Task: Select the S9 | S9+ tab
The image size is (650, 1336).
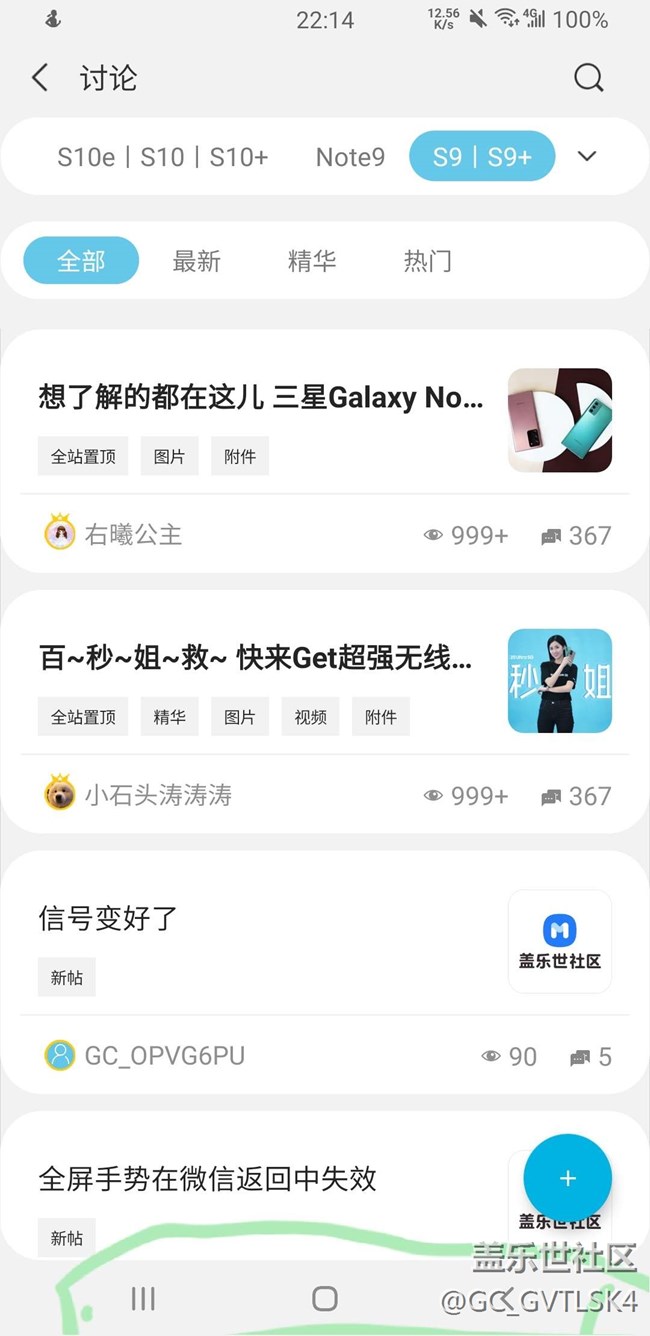Action: coord(481,157)
